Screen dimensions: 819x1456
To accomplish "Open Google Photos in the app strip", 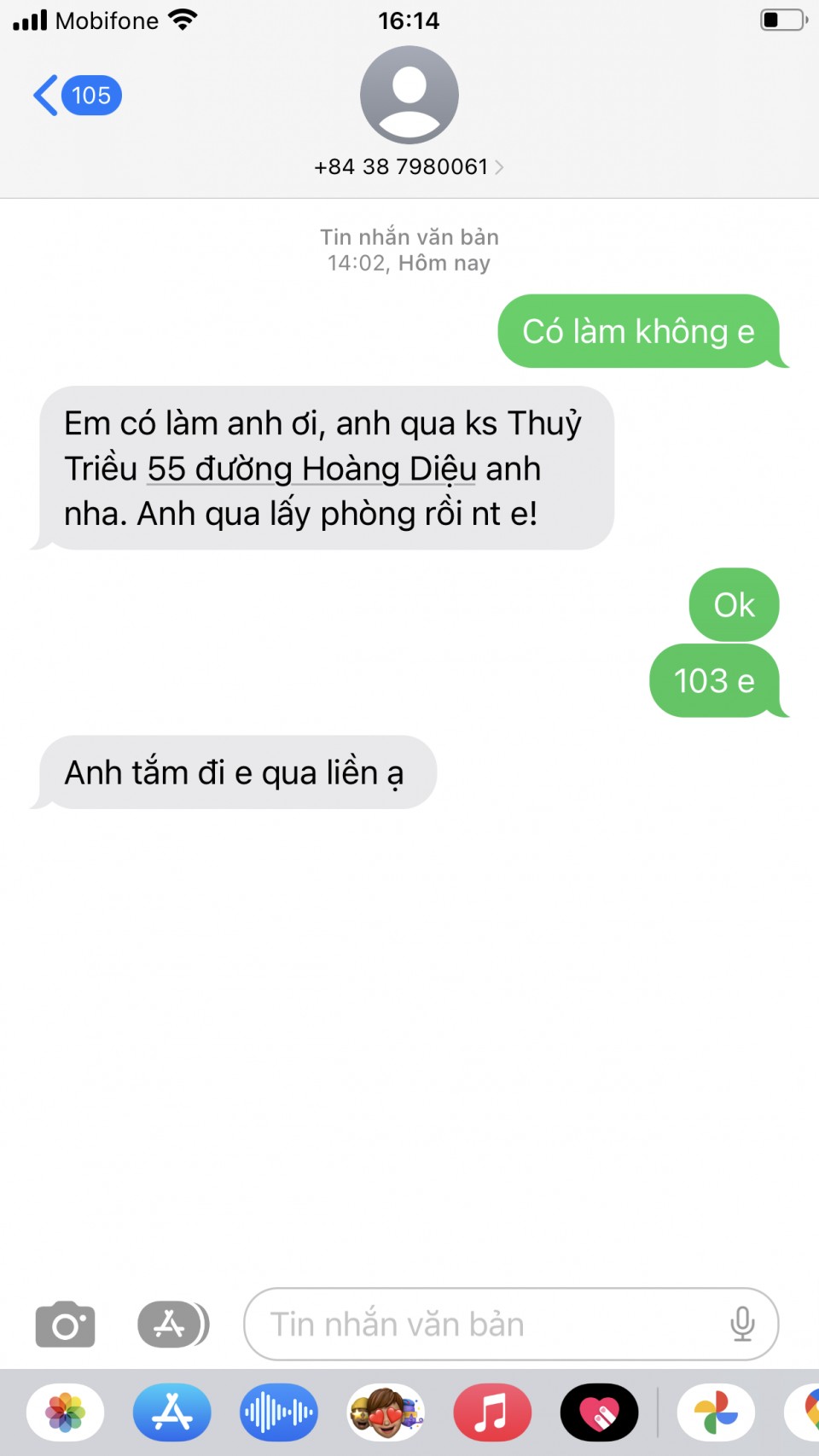I will pyautogui.click(x=716, y=1412).
